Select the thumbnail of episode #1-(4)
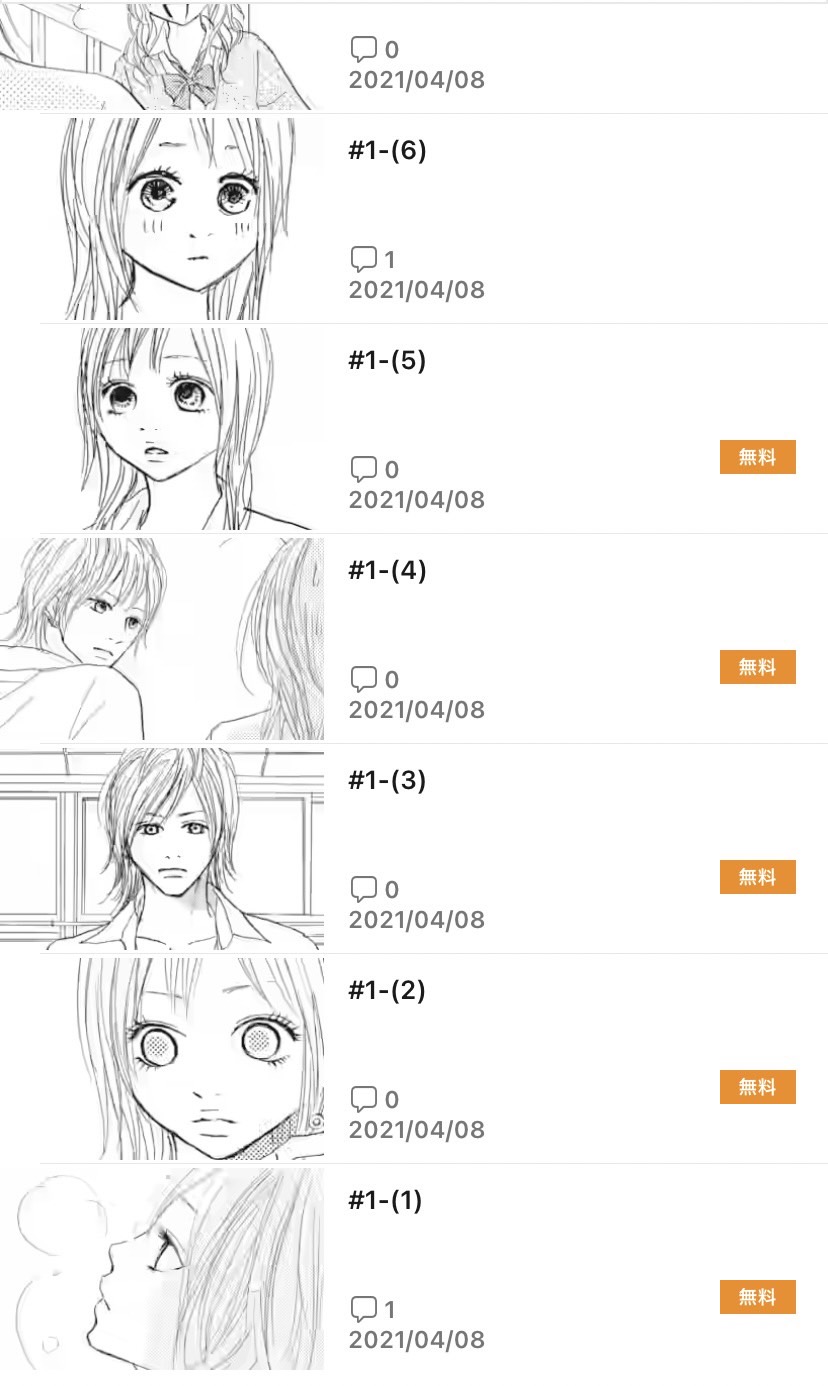This screenshot has width=828, height=1386. 162,639
